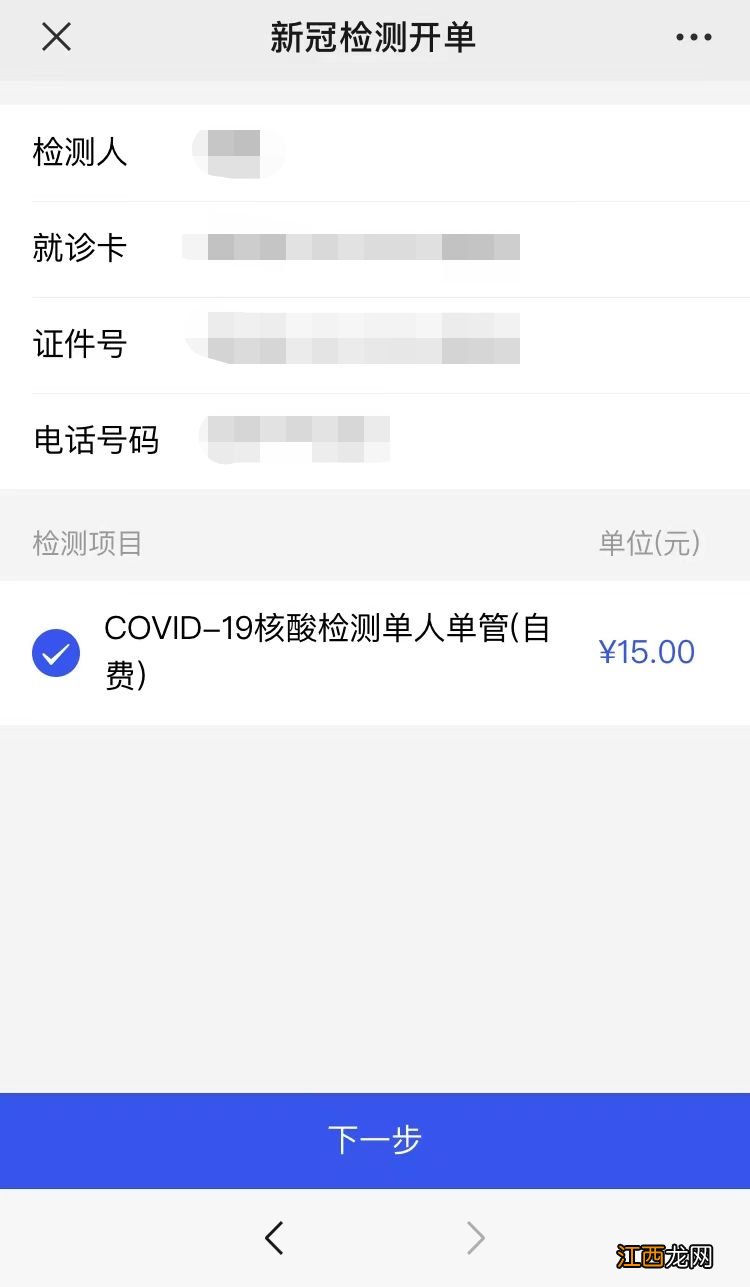Viewport: 750px width, 1287px height.
Task: Tap the three-dot menu in the header
Action: click(693, 37)
